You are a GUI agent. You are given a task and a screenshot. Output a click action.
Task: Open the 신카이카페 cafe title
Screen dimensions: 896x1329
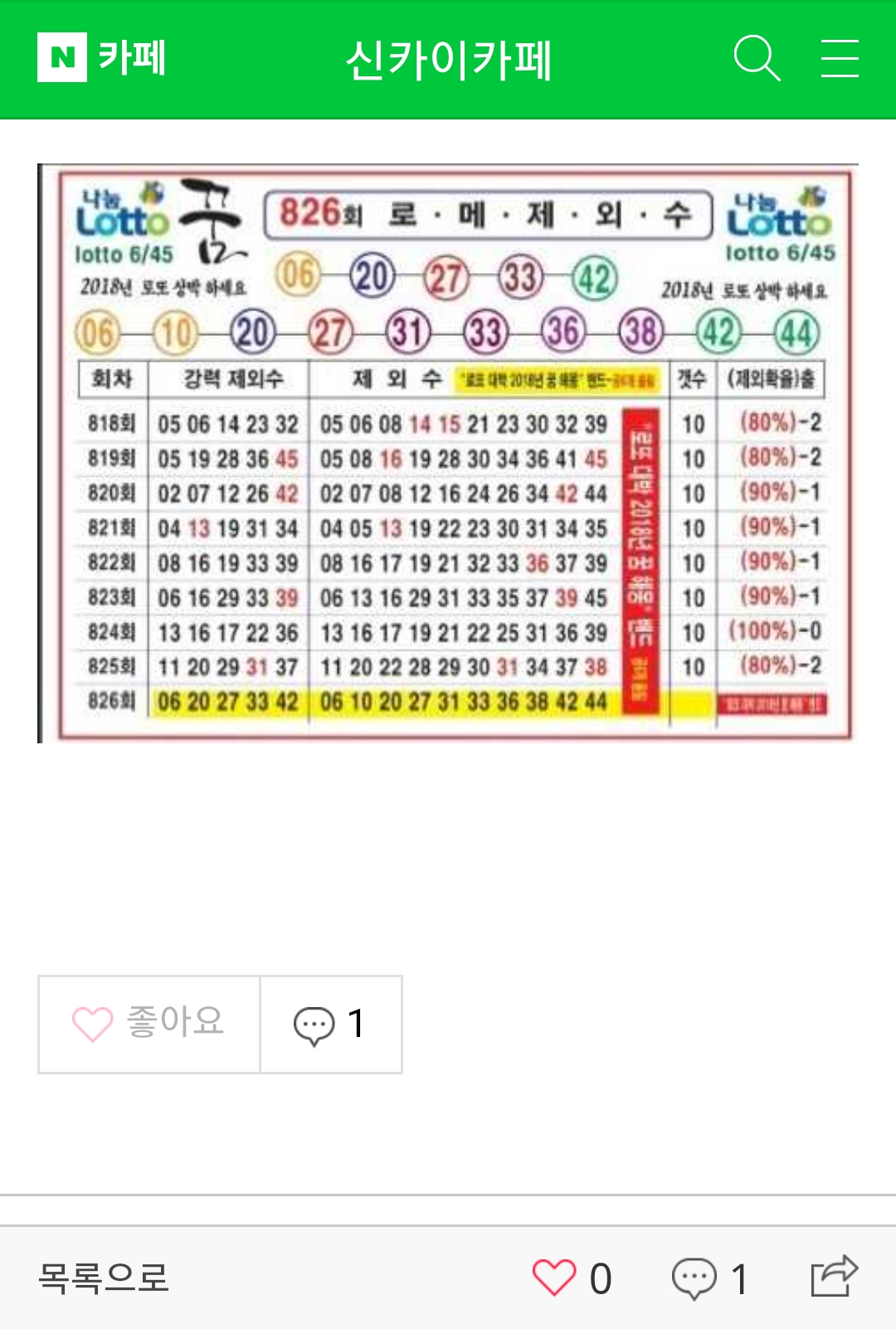[x=448, y=60]
